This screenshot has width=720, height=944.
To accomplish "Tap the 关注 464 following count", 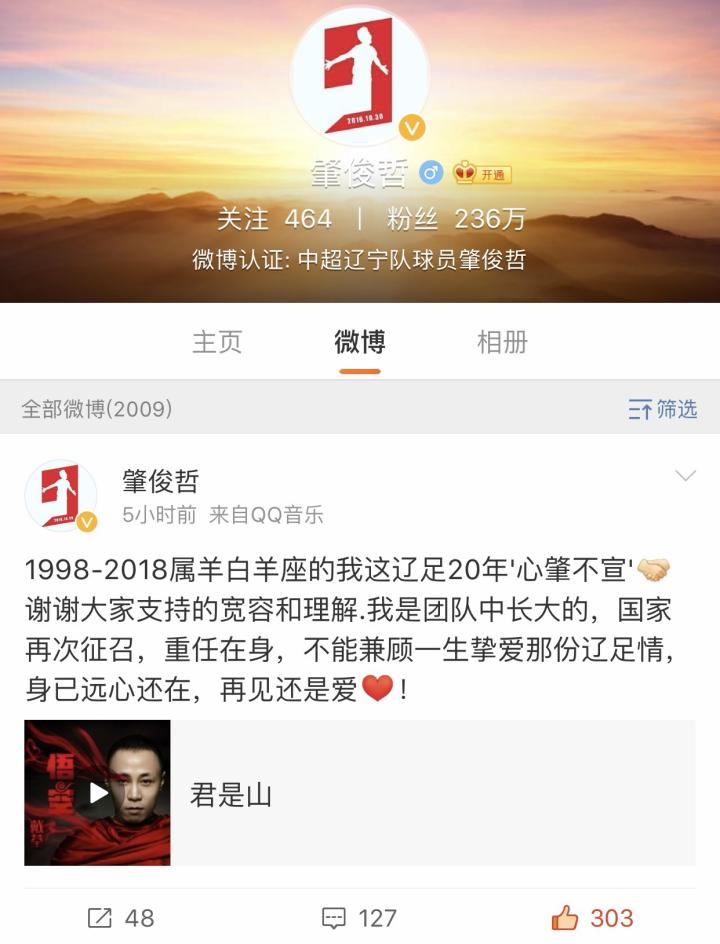I will tap(274, 219).
